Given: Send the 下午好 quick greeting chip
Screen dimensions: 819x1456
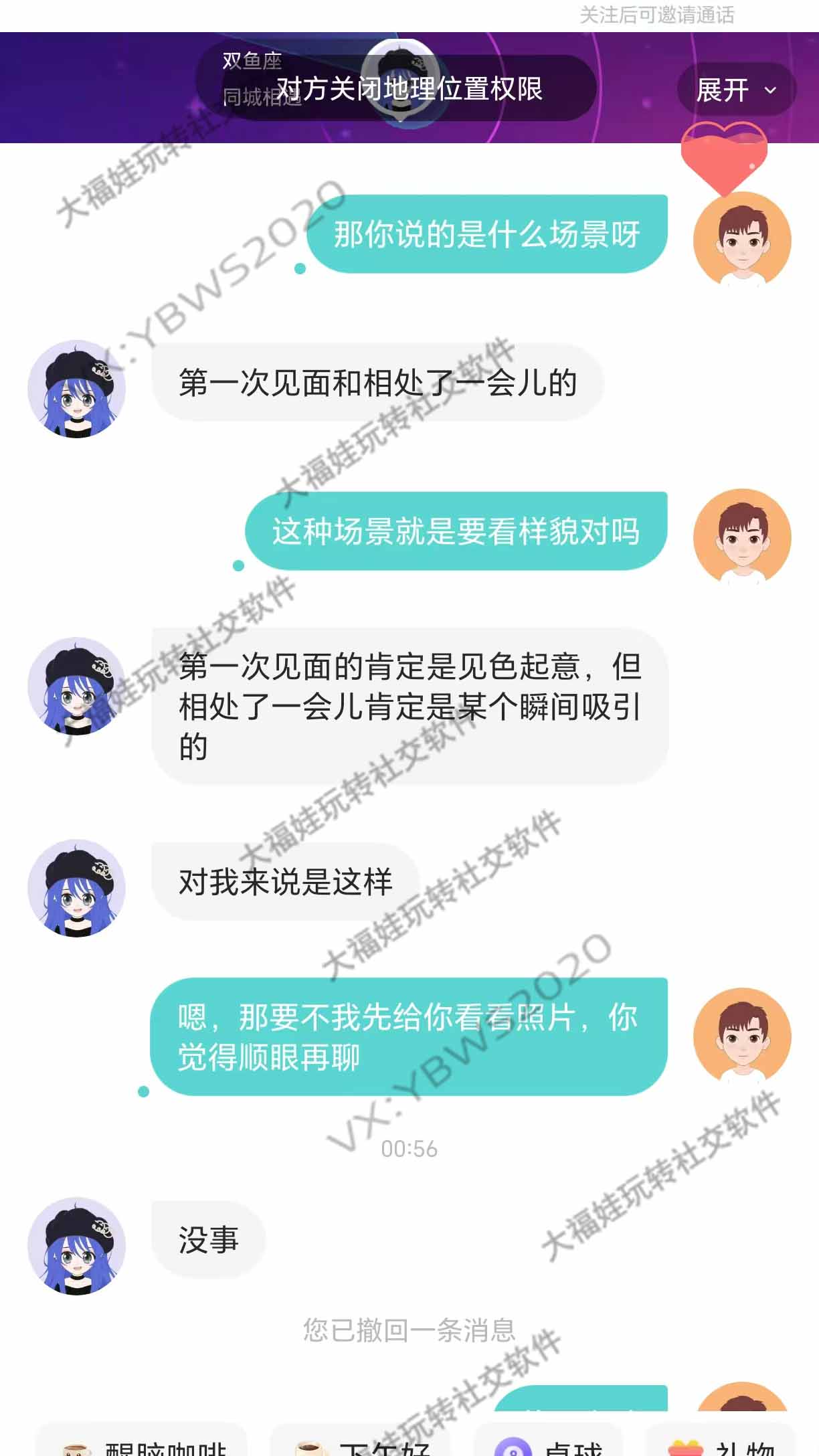Looking at the screenshot, I should (361, 1445).
